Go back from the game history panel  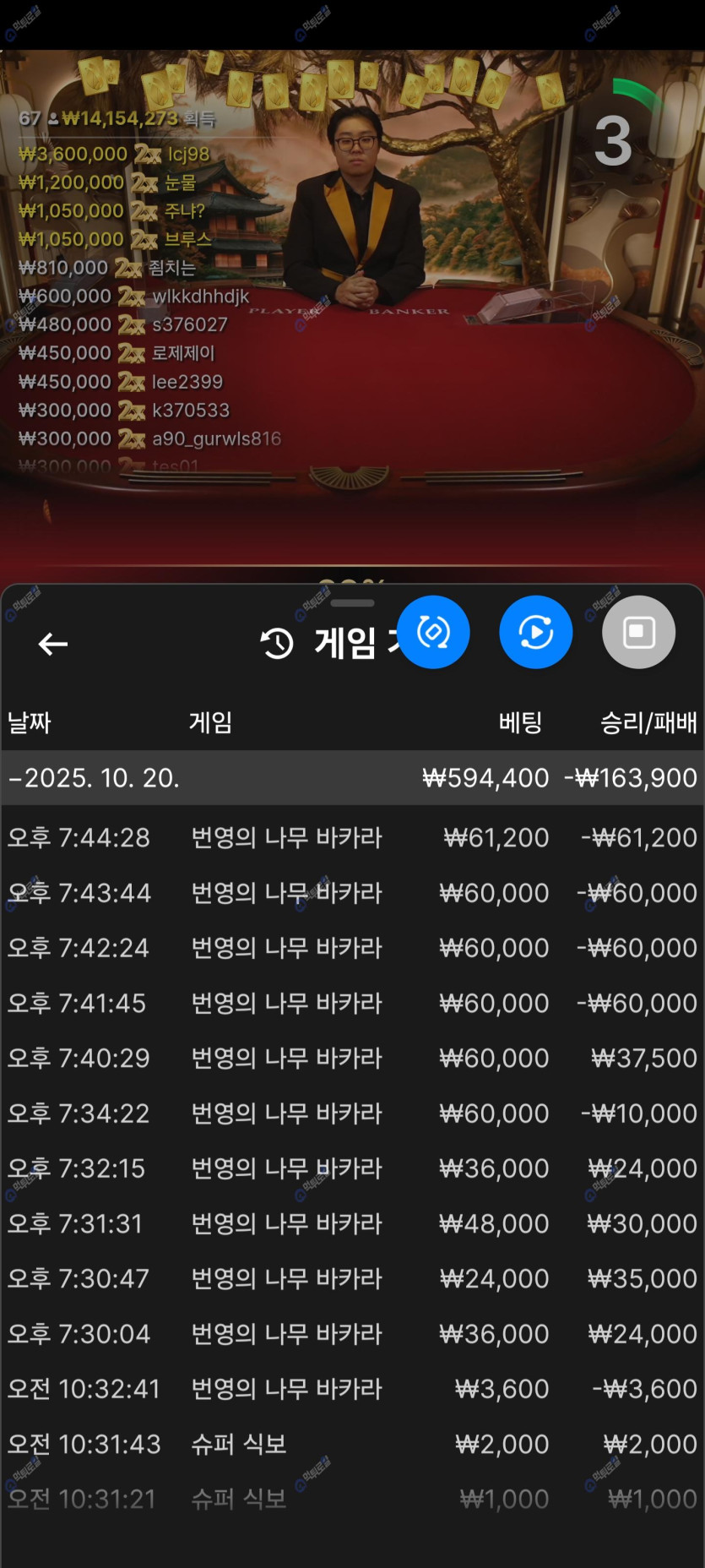point(53,644)
